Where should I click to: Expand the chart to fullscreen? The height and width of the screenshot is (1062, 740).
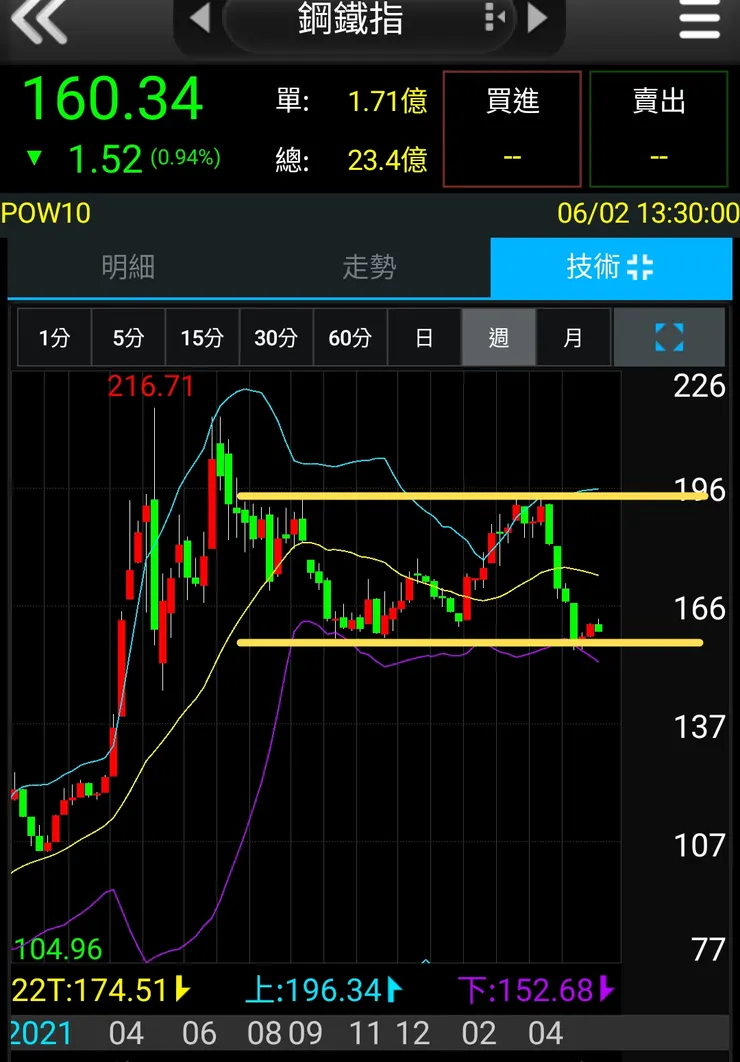click(668, 338)
